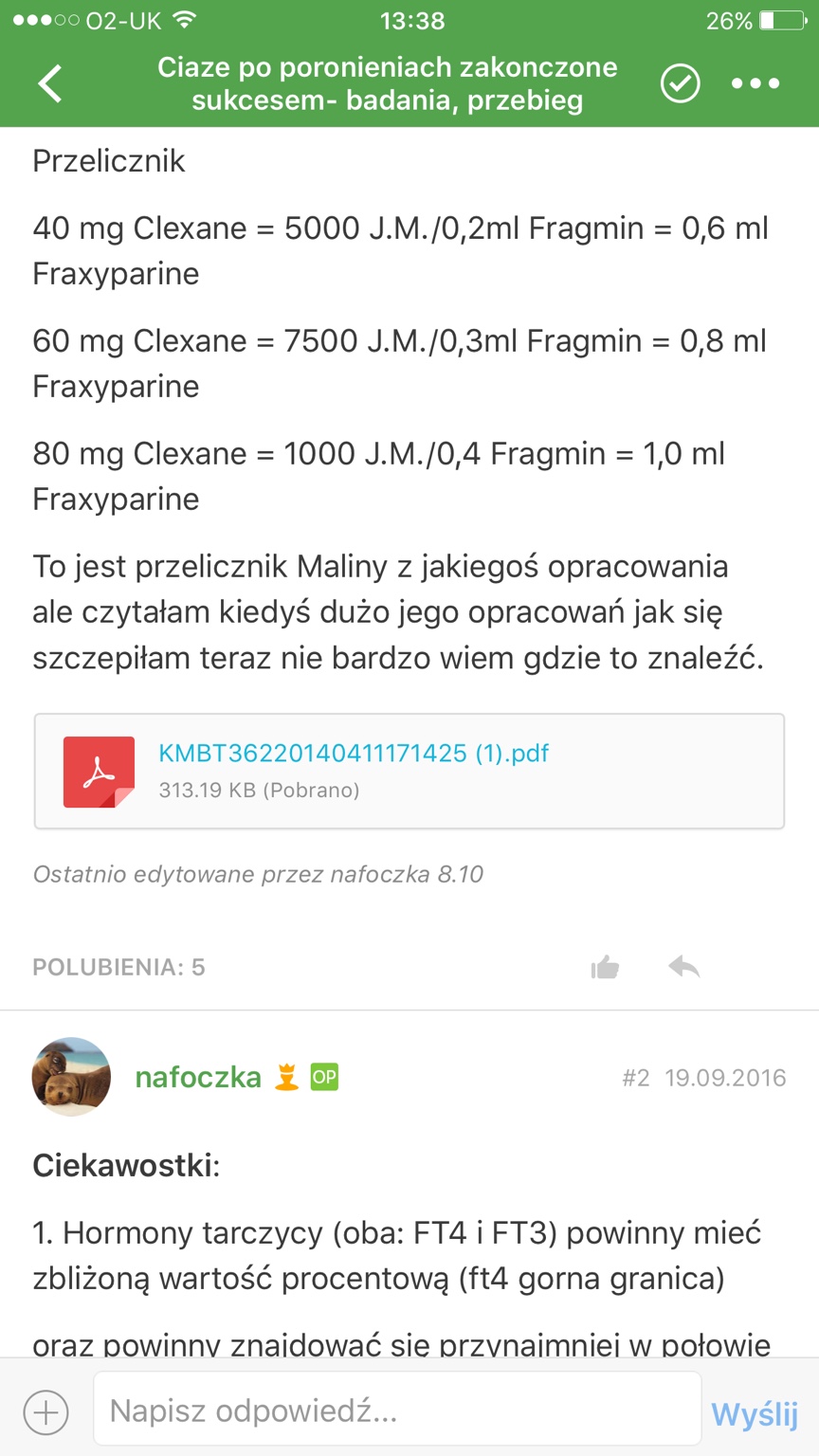Send the reply with Wyślij
Image resolution: width=819 pixels, height=1456 pixels.
[755, 1414]
